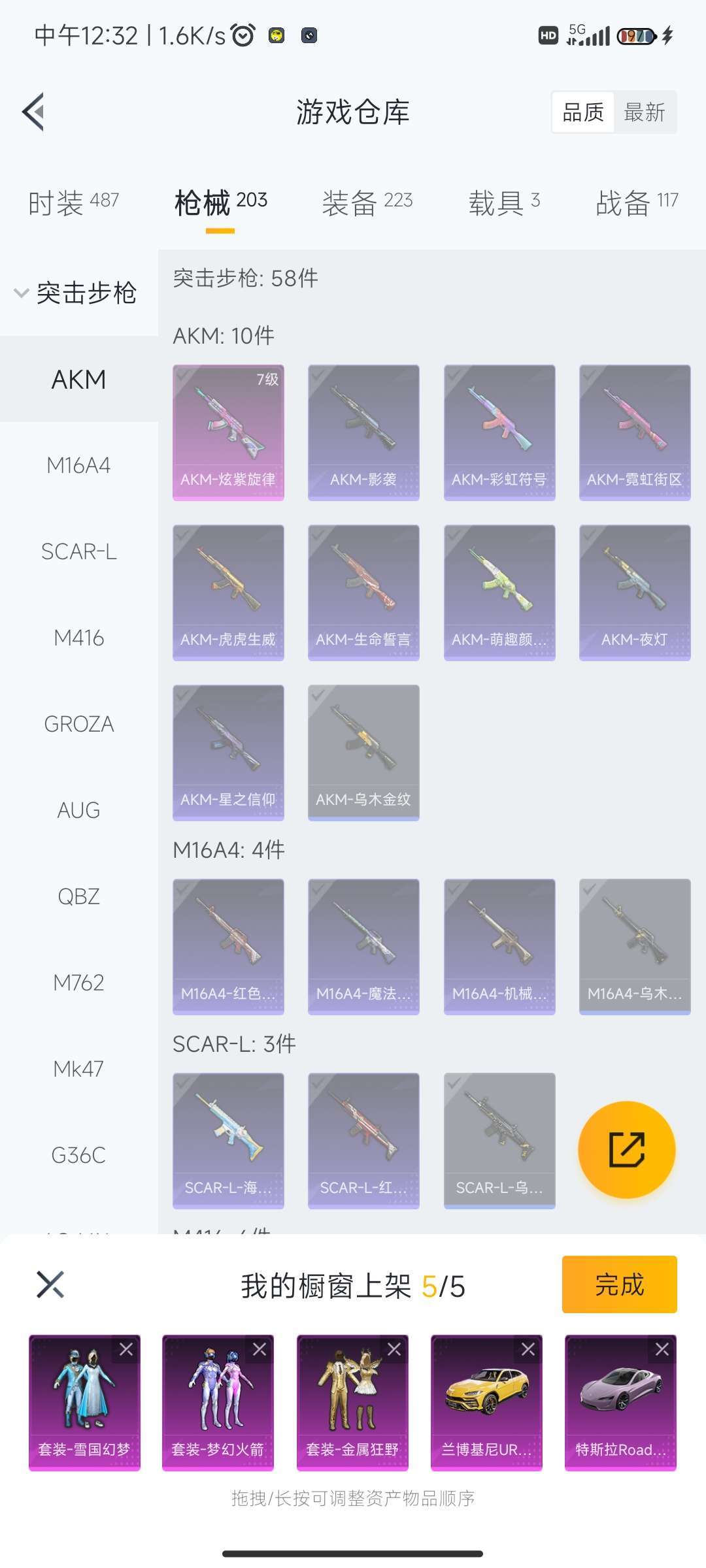Open the 战备 tab
Viewport: 706px width, 1568px height.
(x=636, y=203)
